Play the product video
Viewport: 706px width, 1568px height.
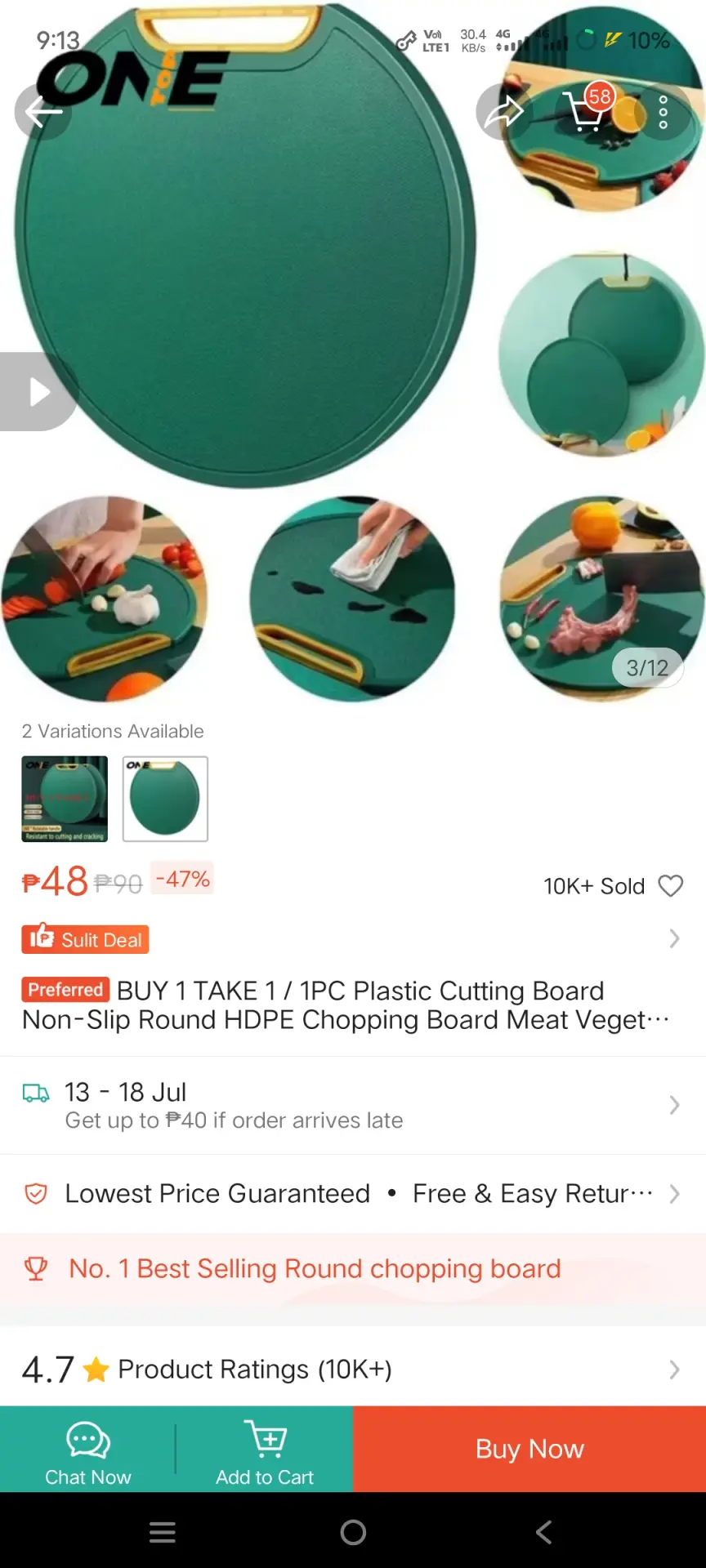click(x=38, y=391)
